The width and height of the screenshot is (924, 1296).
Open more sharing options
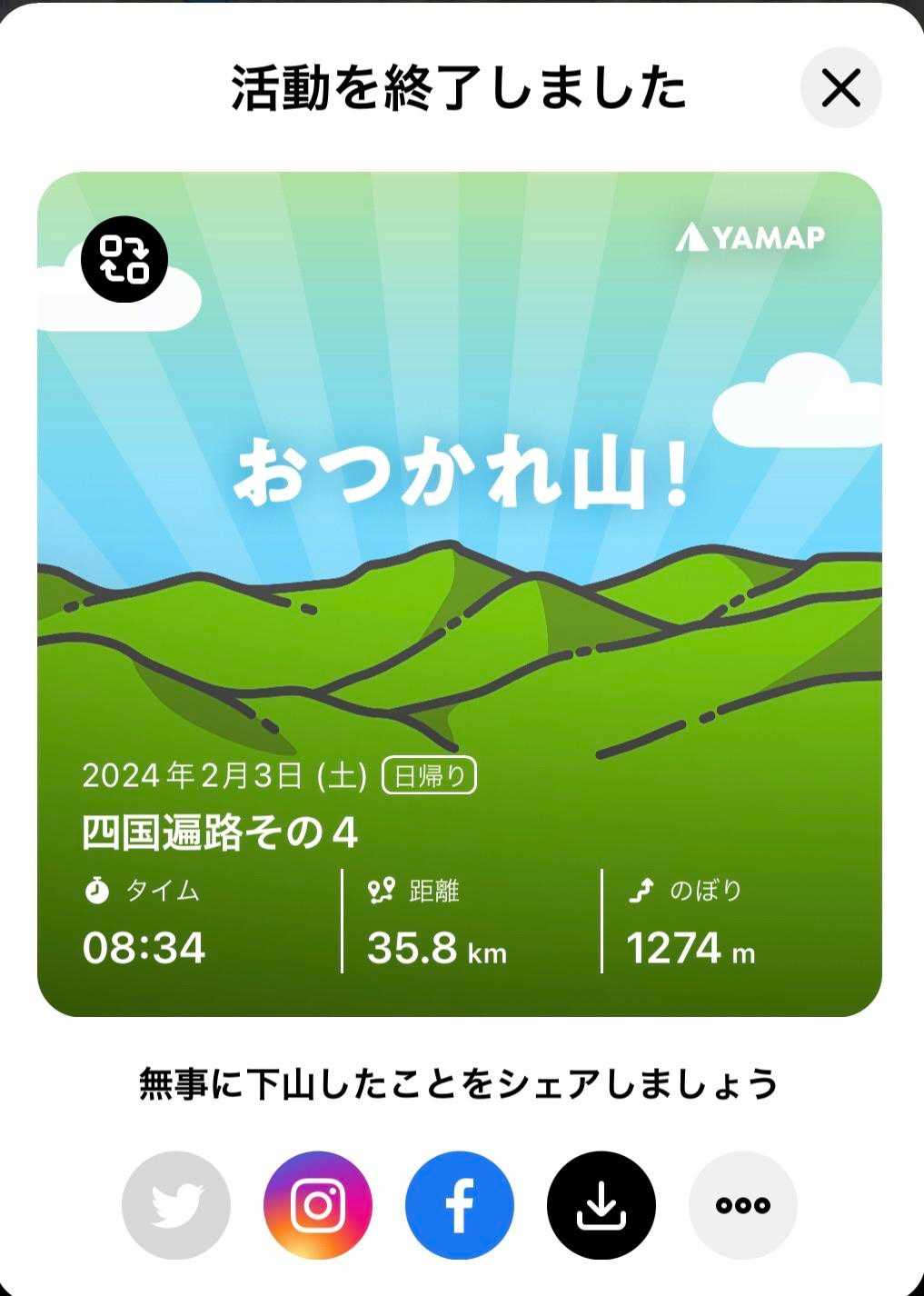pos(743,1205)
